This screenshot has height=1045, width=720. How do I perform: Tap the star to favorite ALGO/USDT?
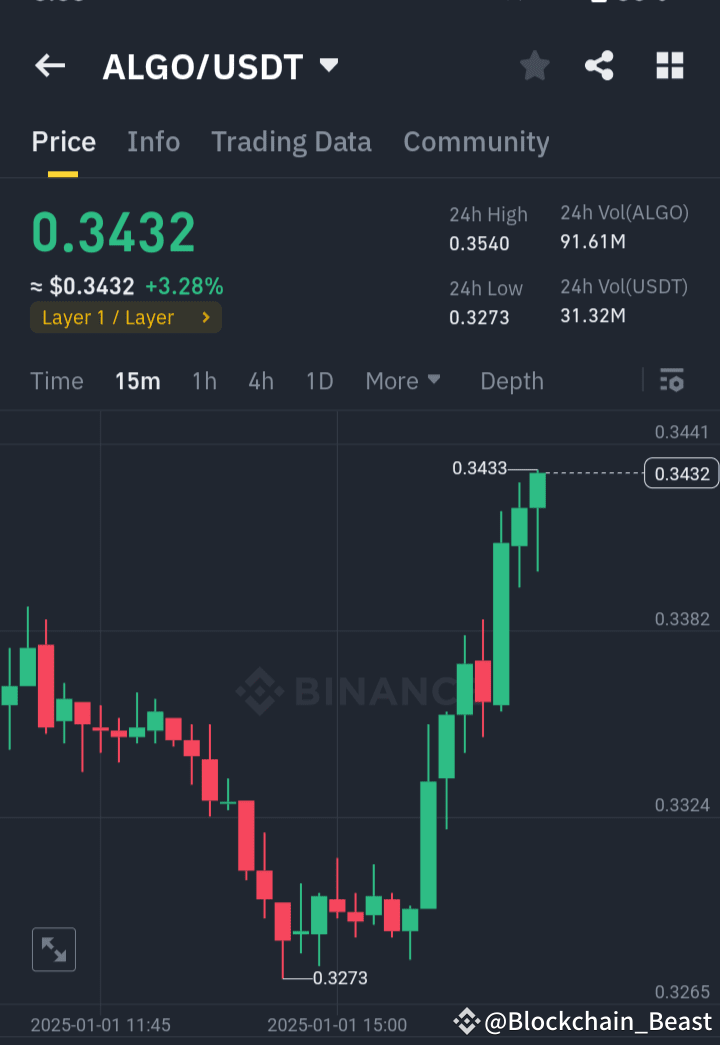[x=534, y=65]
